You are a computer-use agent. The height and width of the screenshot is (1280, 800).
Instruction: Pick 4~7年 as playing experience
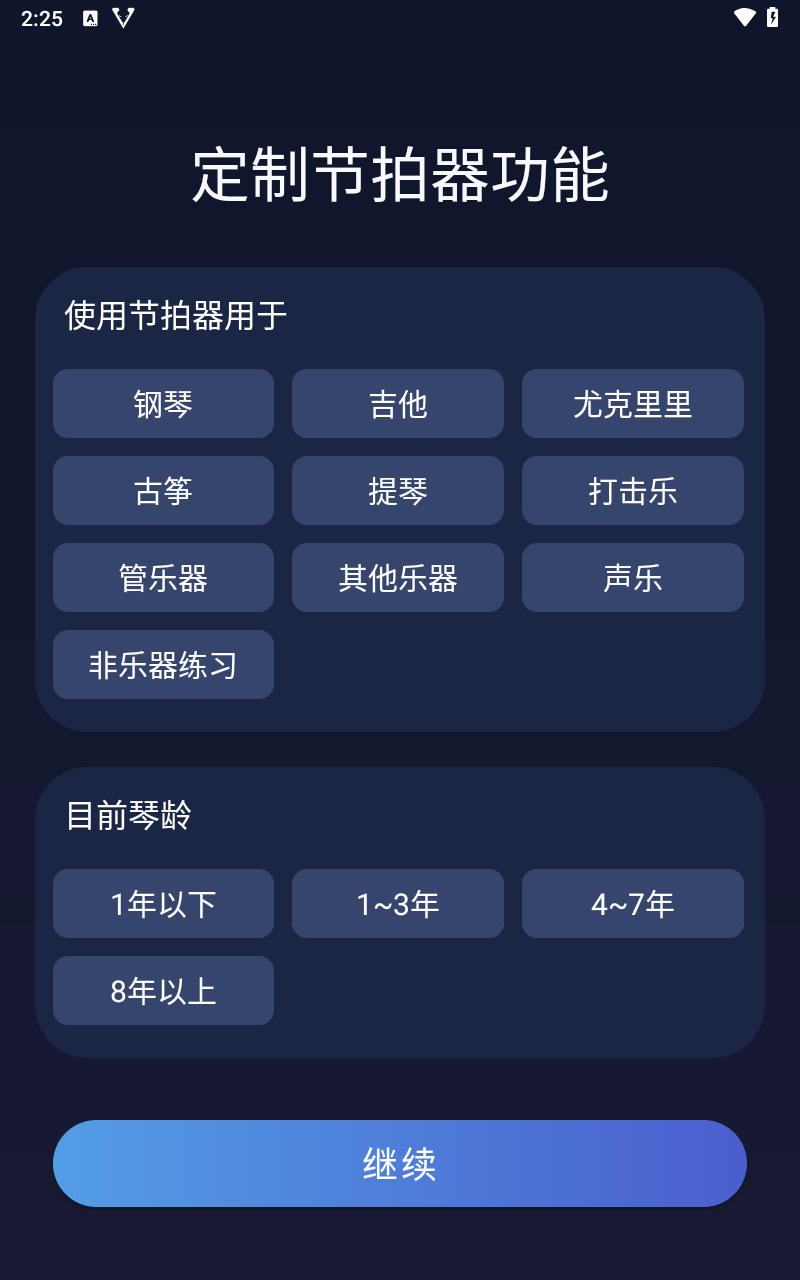coord(632,904)
